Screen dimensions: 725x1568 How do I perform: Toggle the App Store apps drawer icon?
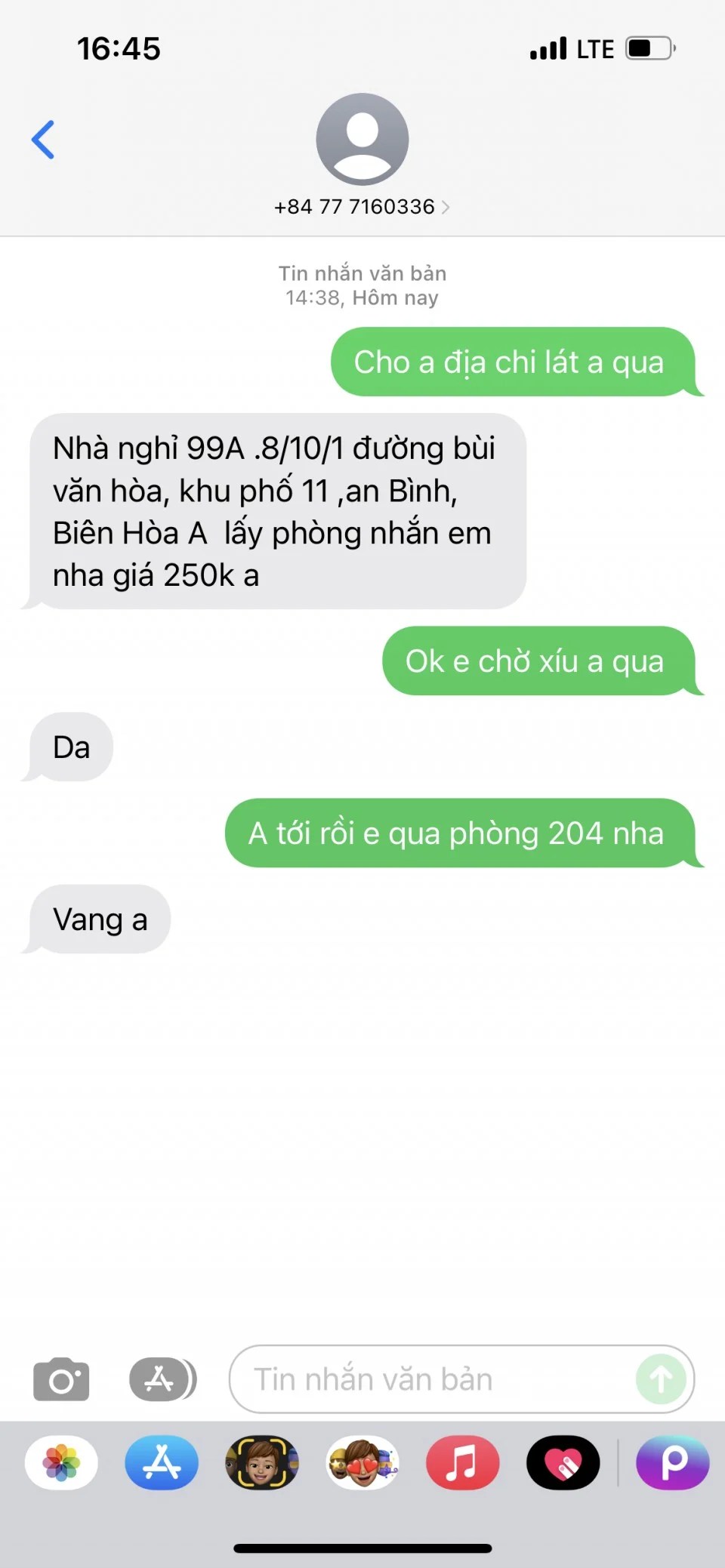point(162,1379)
